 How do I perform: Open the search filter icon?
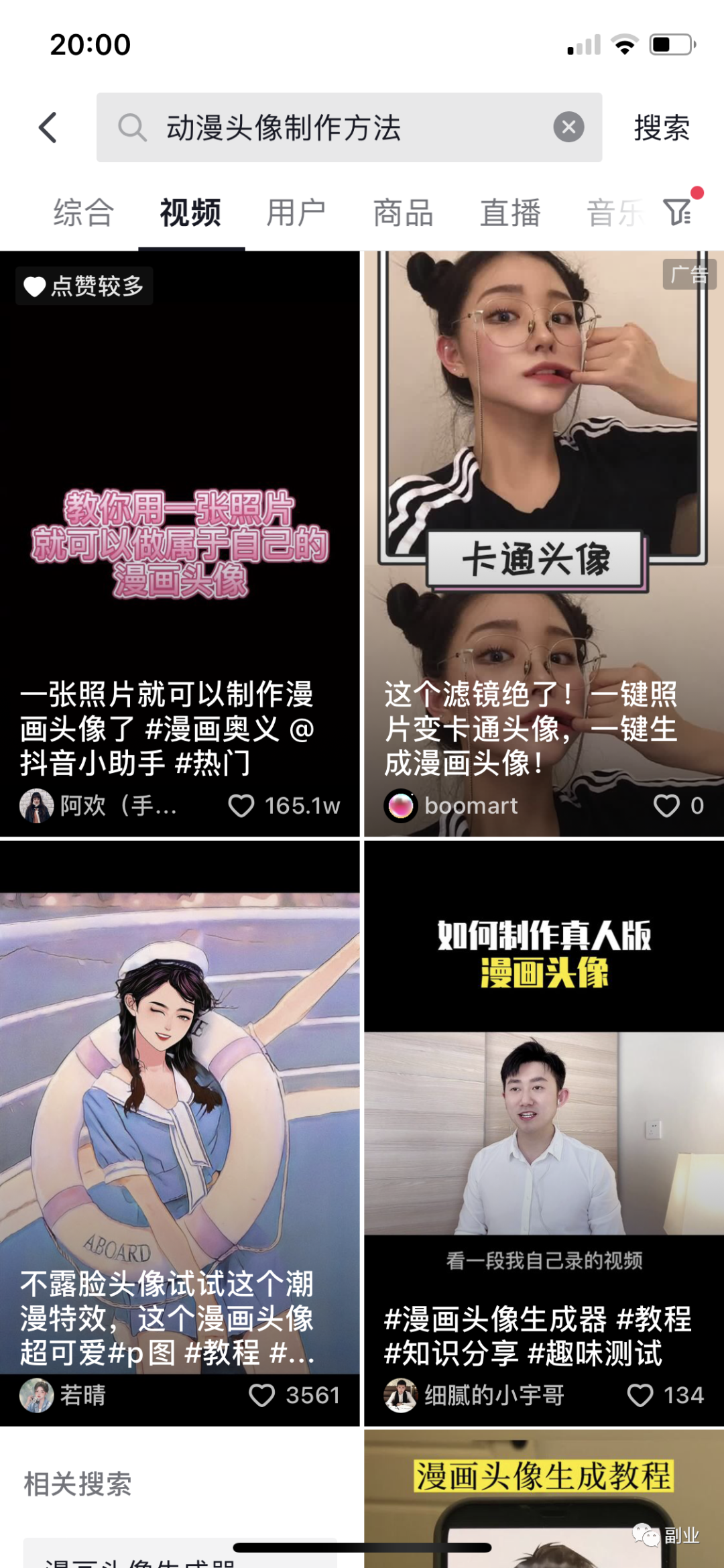point(678,212)
